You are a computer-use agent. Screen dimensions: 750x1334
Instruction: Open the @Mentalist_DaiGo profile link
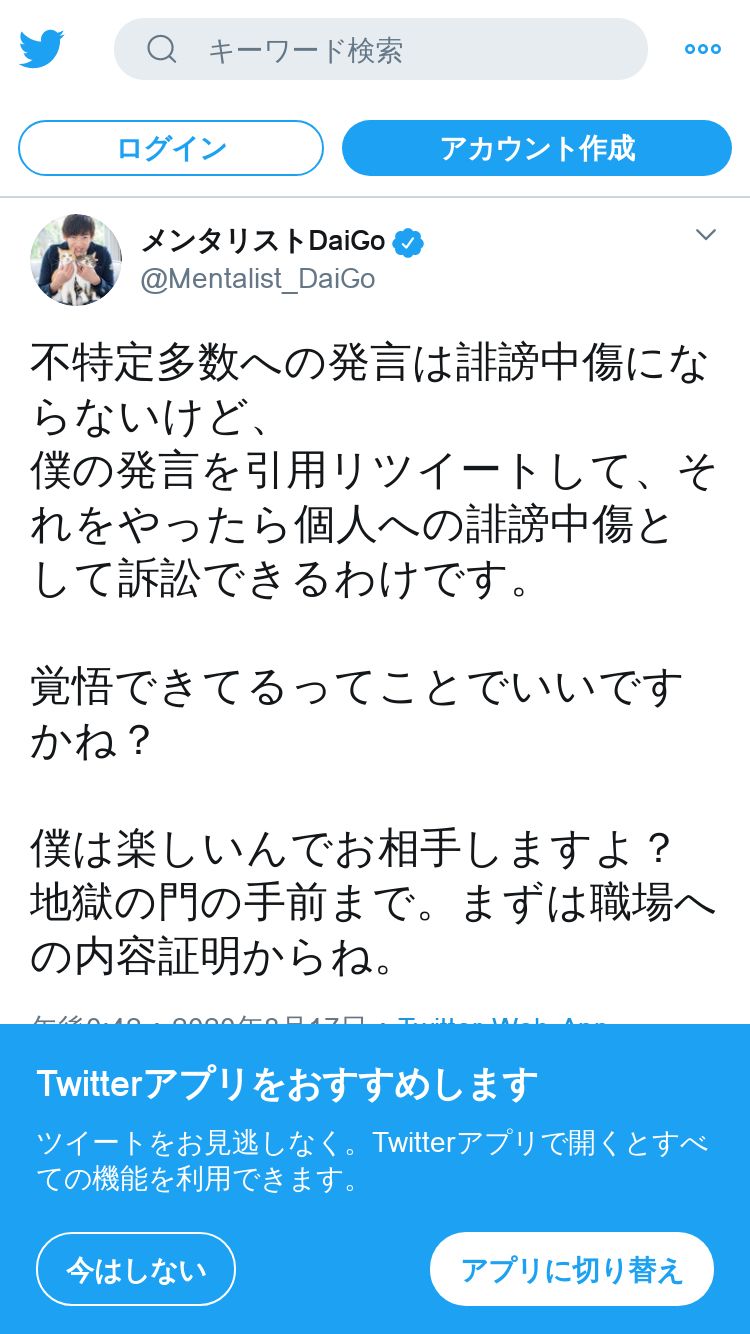[258, 279]
